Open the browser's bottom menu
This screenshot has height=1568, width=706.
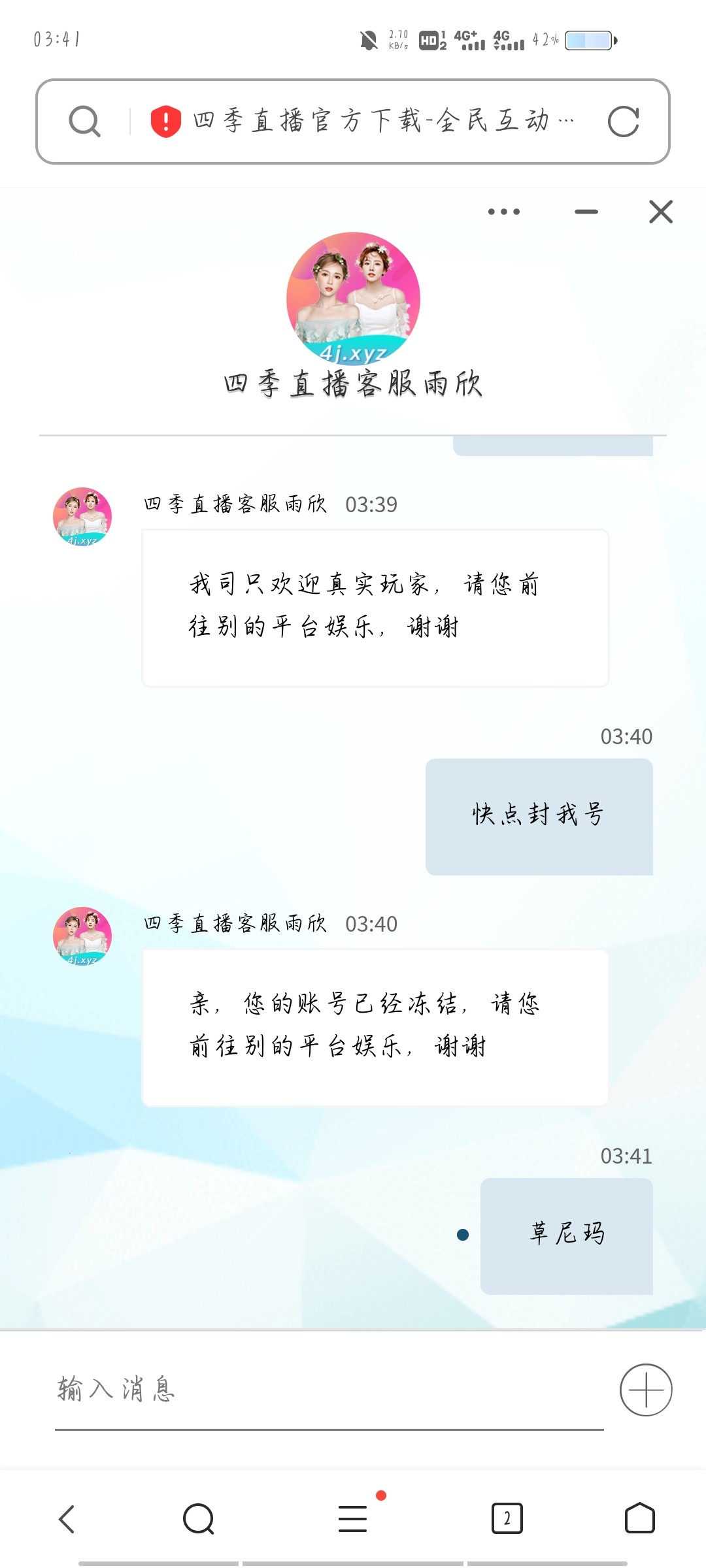353,1519
